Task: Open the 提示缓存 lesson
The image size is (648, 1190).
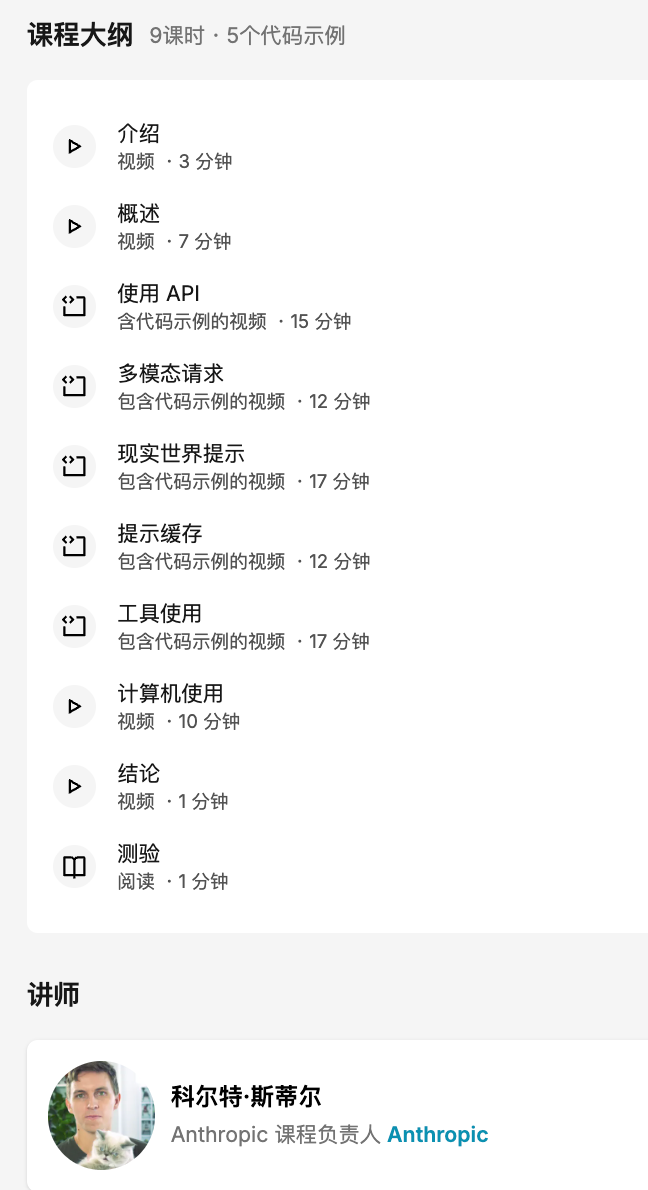Action: tap(160, 534)
